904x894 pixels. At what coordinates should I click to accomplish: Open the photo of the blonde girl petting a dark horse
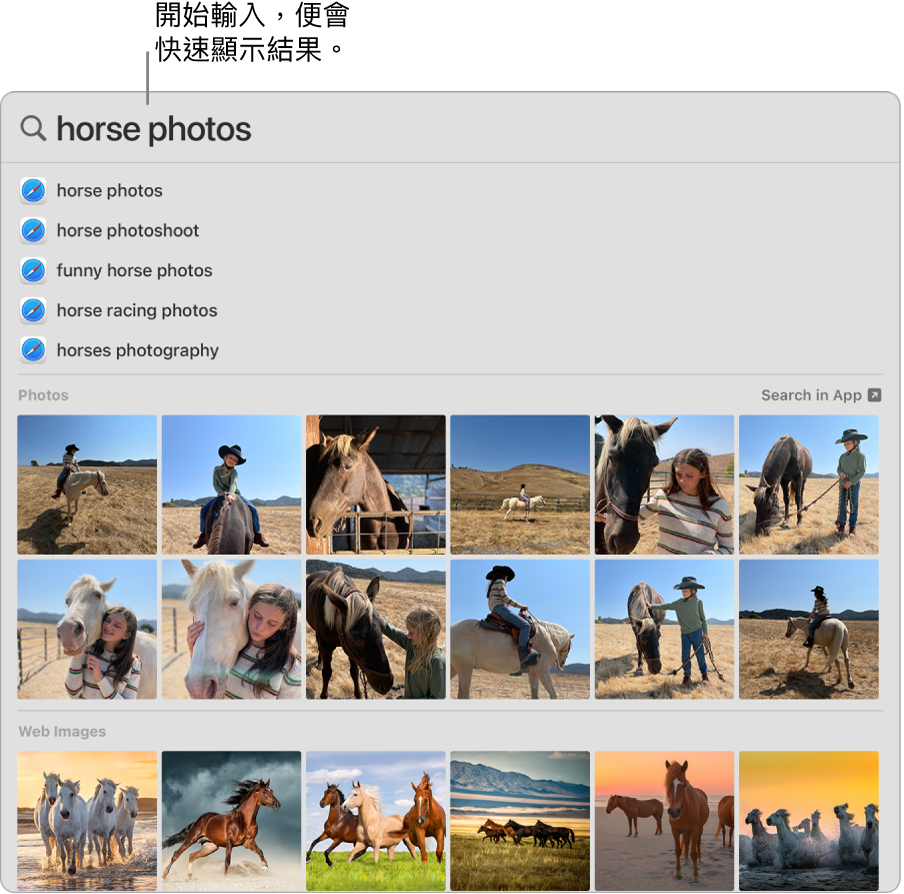[x=375, y=629]
